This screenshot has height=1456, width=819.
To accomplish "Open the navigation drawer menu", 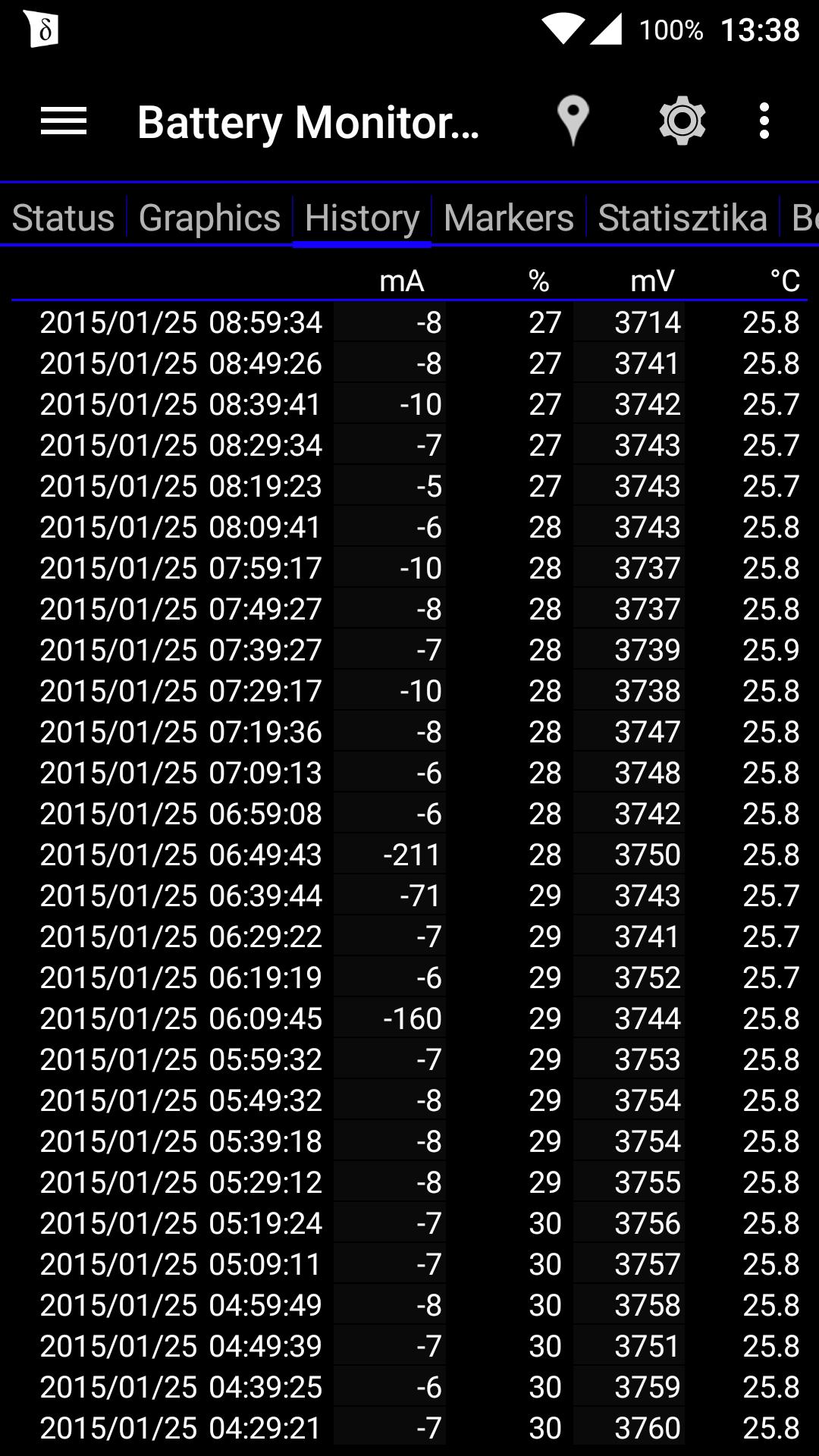I will tap(64, 121).
